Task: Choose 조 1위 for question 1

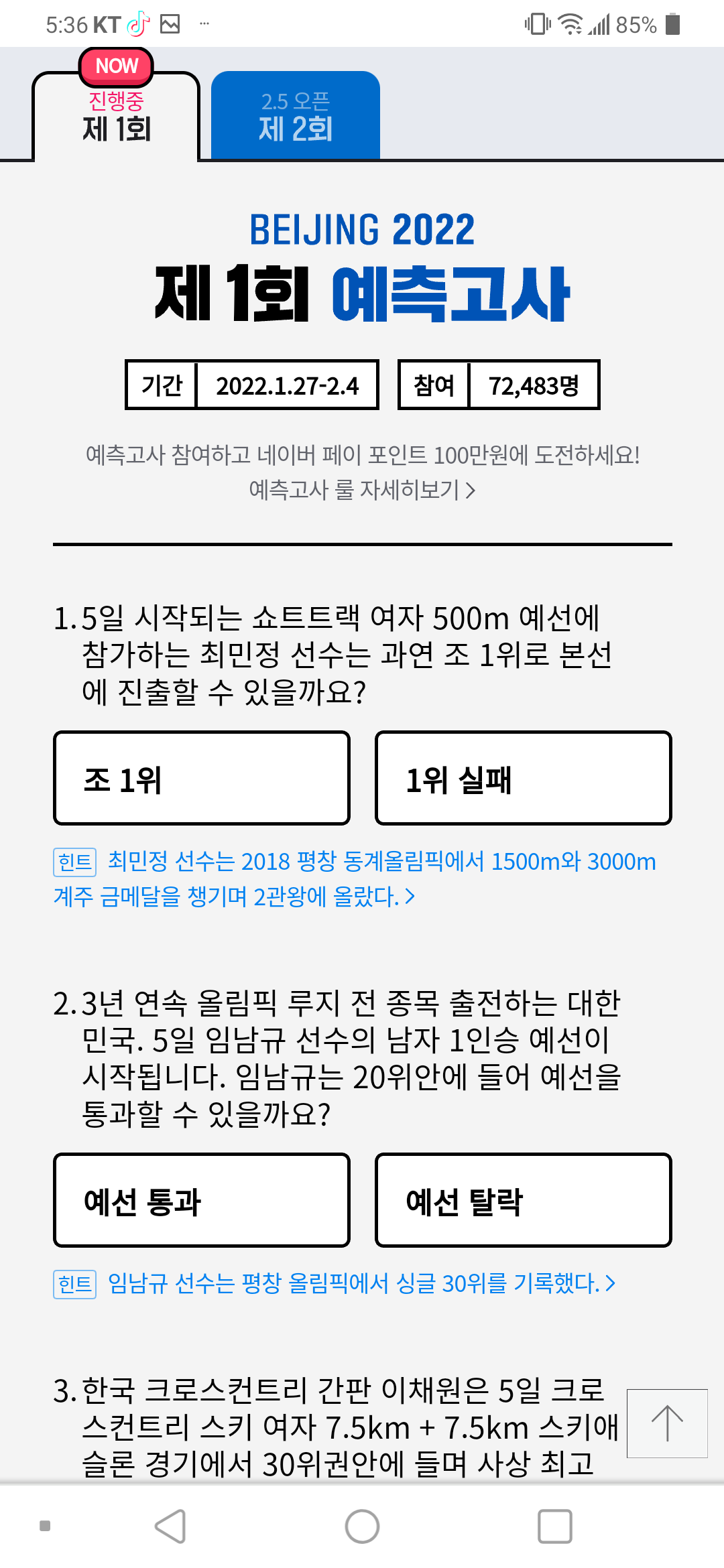Action: tap(202, 779)
